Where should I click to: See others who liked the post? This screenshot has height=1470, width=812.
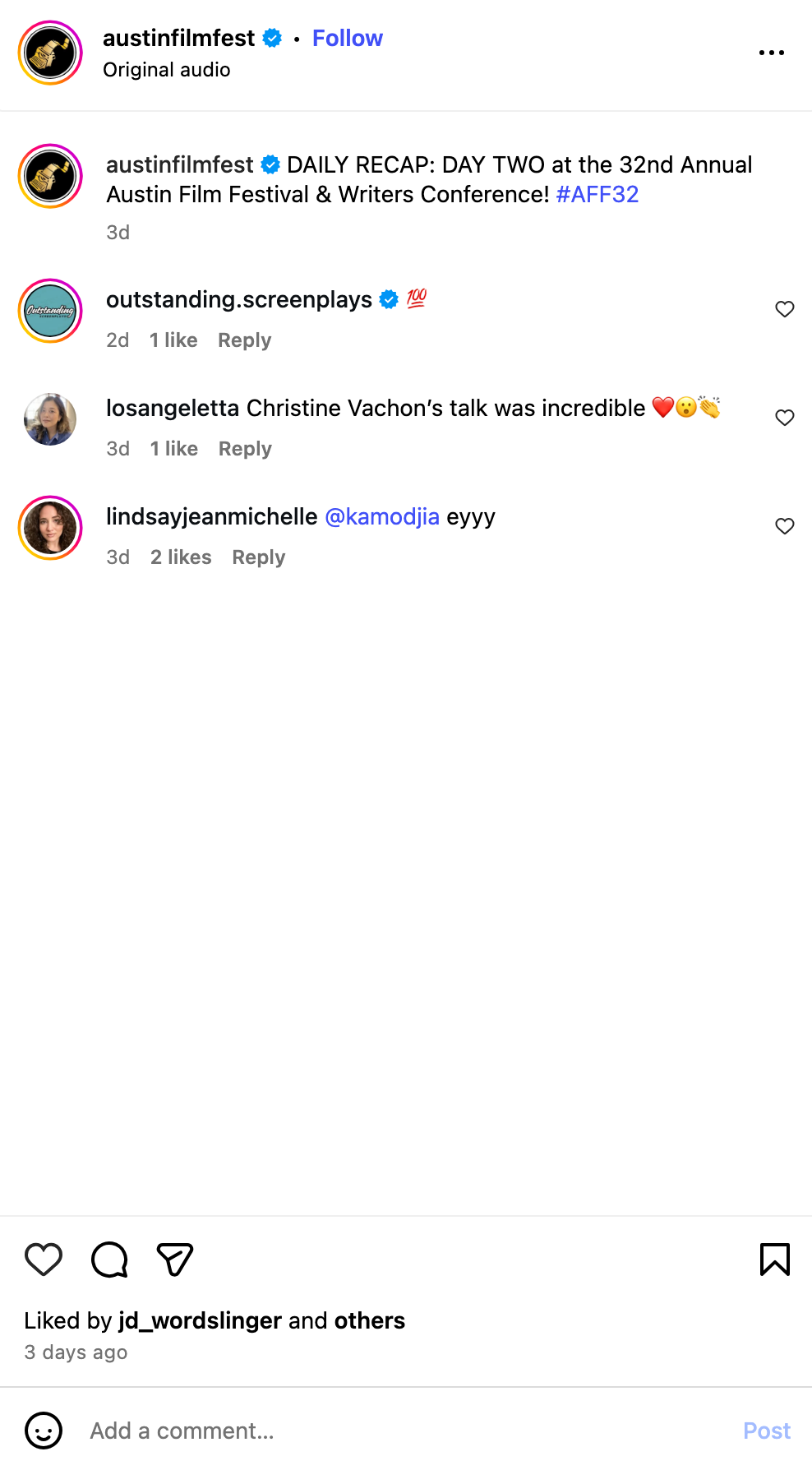tap(369, 1320)
